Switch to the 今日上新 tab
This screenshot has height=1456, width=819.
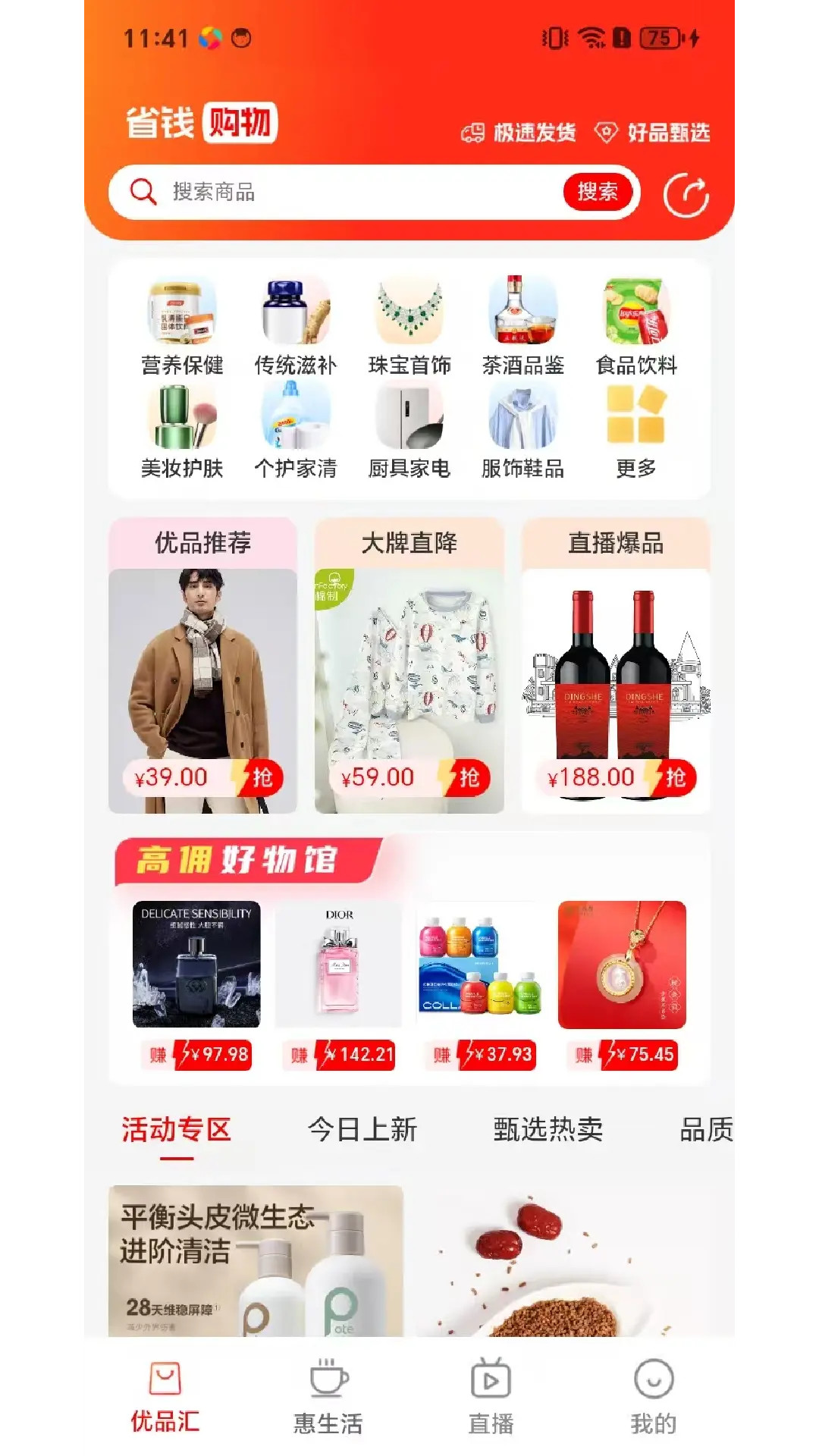pyautogui.click(x=362, y=1130)
